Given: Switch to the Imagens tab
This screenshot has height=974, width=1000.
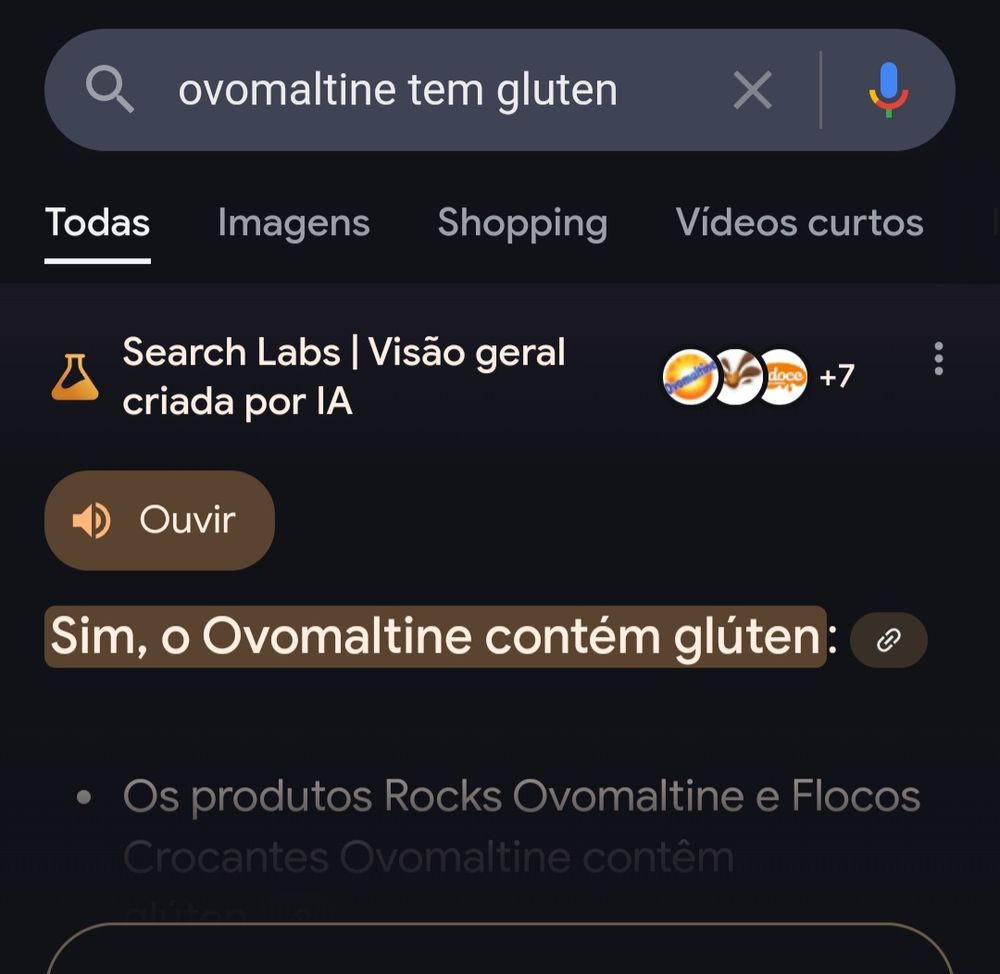Looking at the screenshot, I should pos(293,222).
